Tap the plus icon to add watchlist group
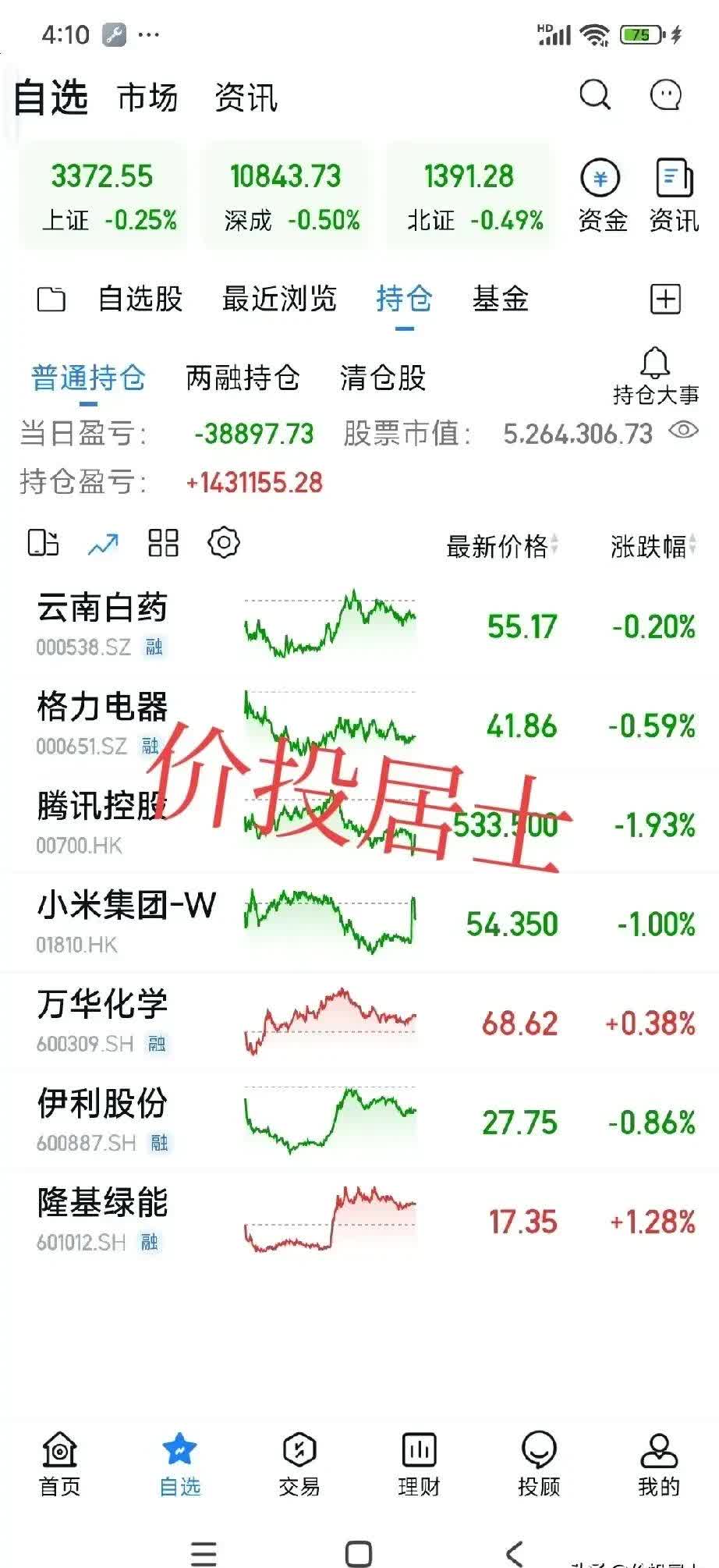 pos(665,299)
